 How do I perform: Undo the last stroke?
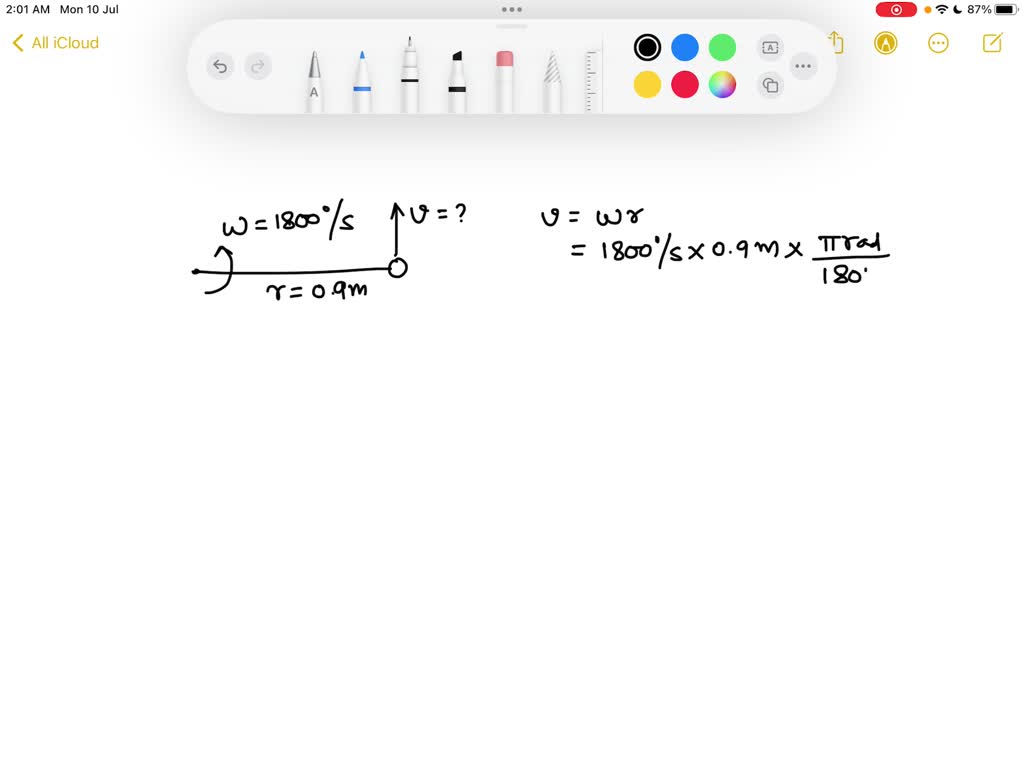pos(220,67)
